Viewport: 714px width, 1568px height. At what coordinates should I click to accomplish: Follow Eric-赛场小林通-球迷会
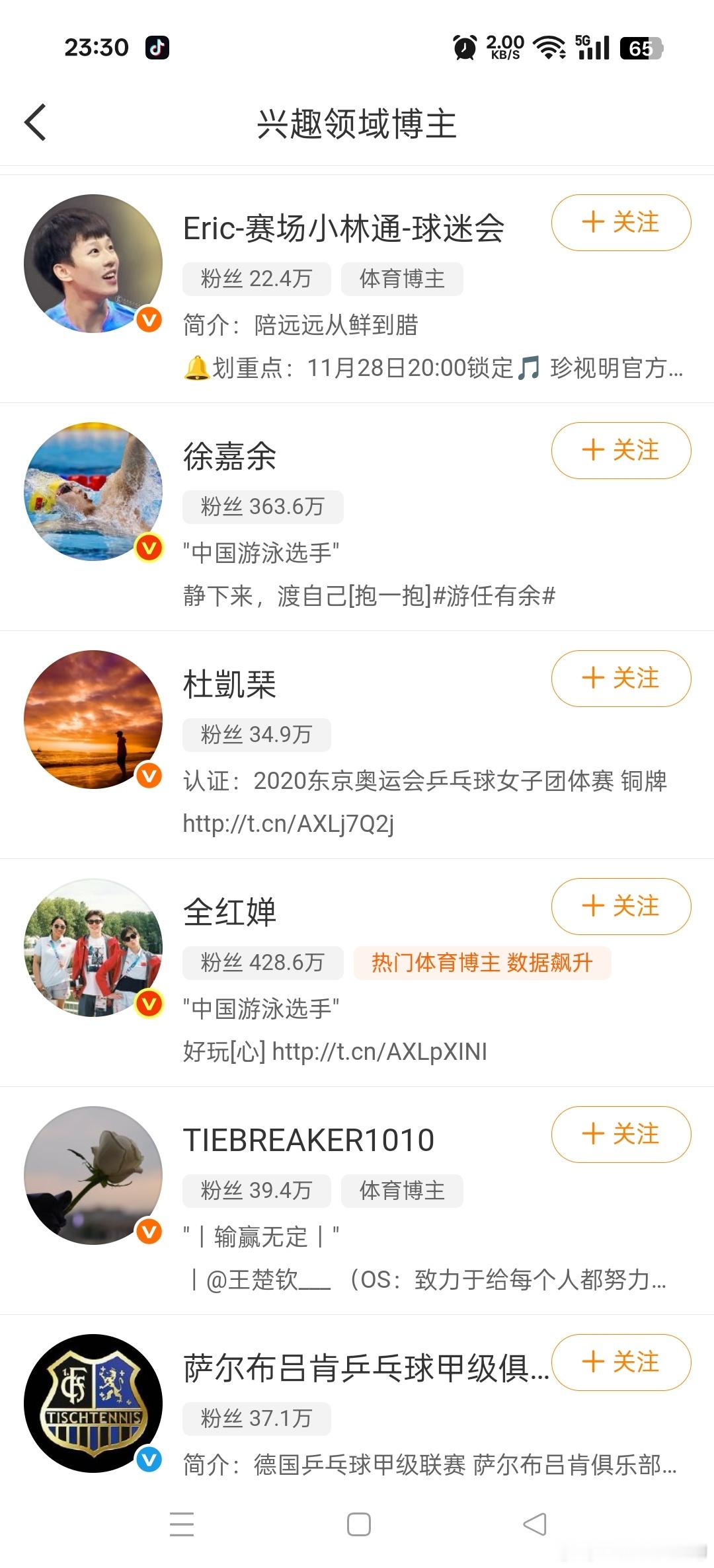[621, 223]
